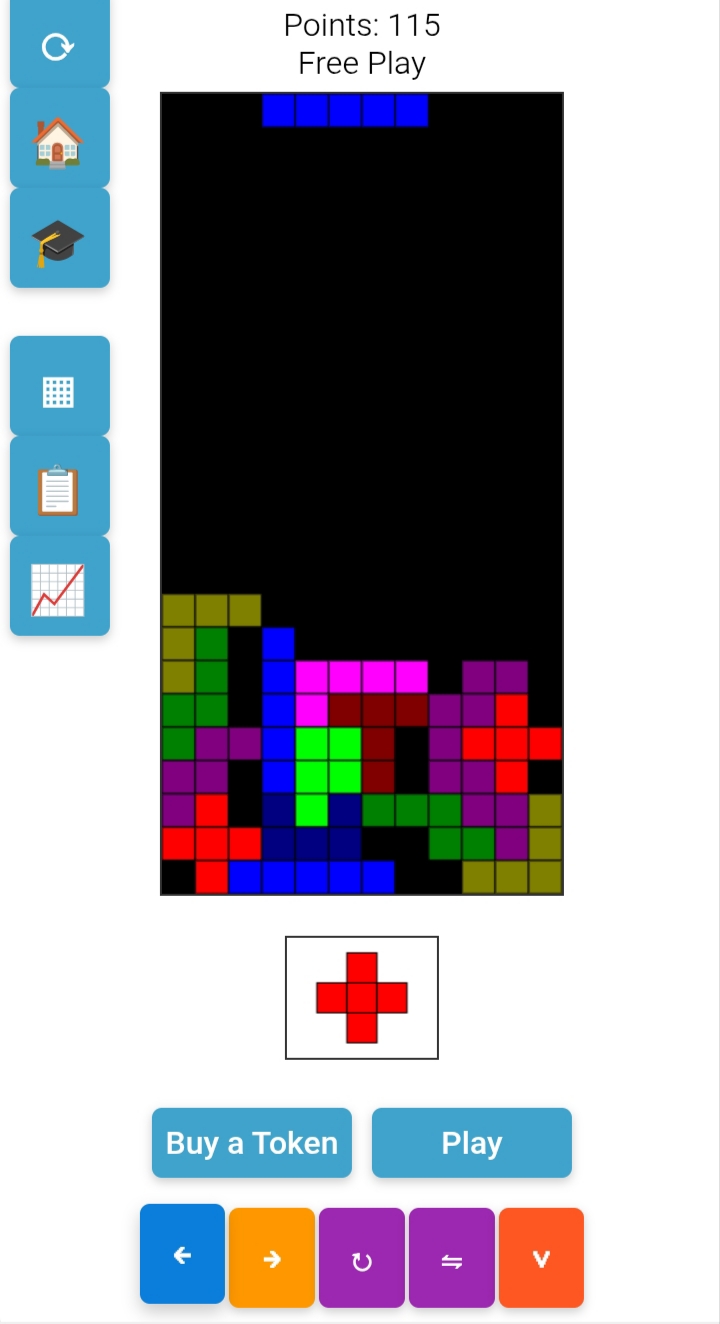Viewport: 720px width, 1324px height.
Task: Flip the piece with the swap button
Action: click(x=452, y=1258)
